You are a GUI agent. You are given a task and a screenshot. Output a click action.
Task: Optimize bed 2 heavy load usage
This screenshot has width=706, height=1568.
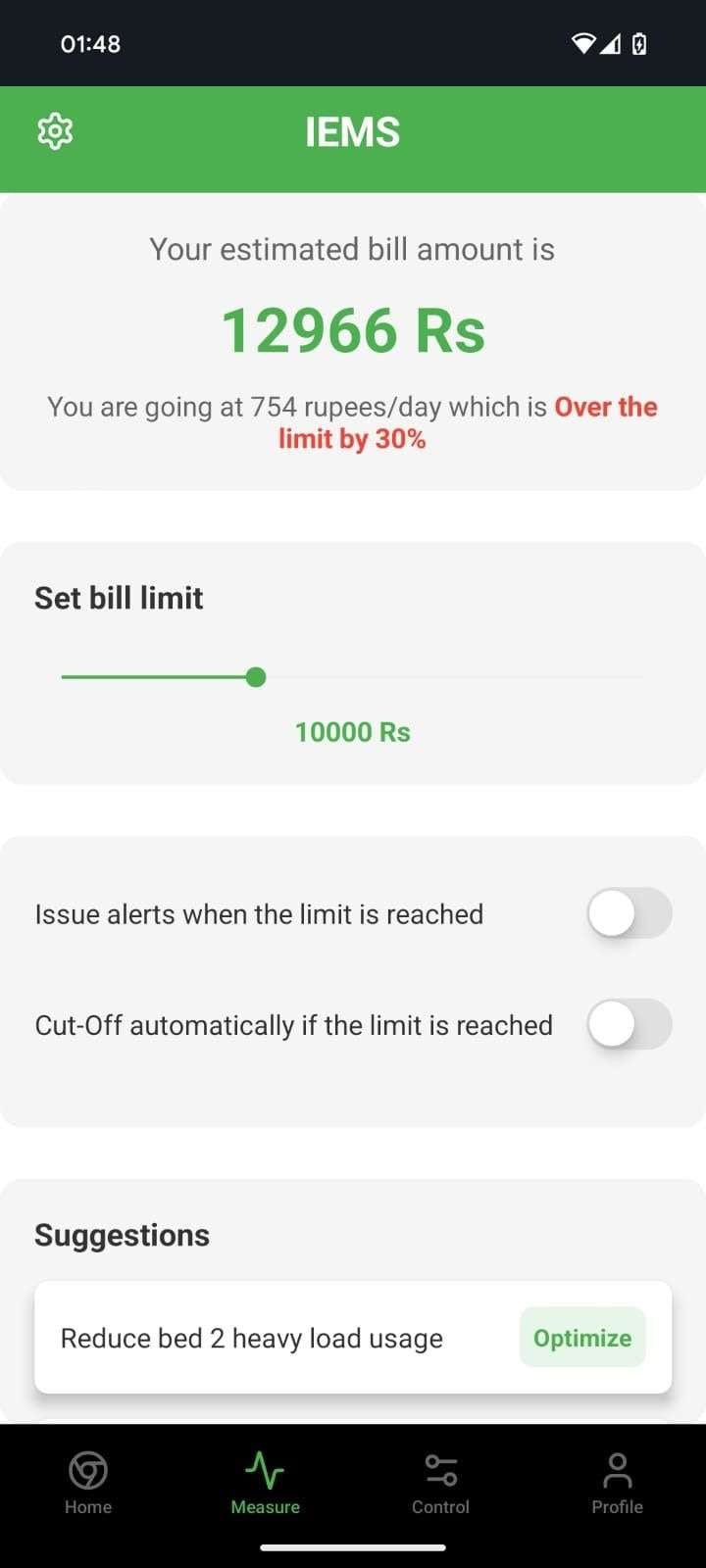coord(581,1338)
